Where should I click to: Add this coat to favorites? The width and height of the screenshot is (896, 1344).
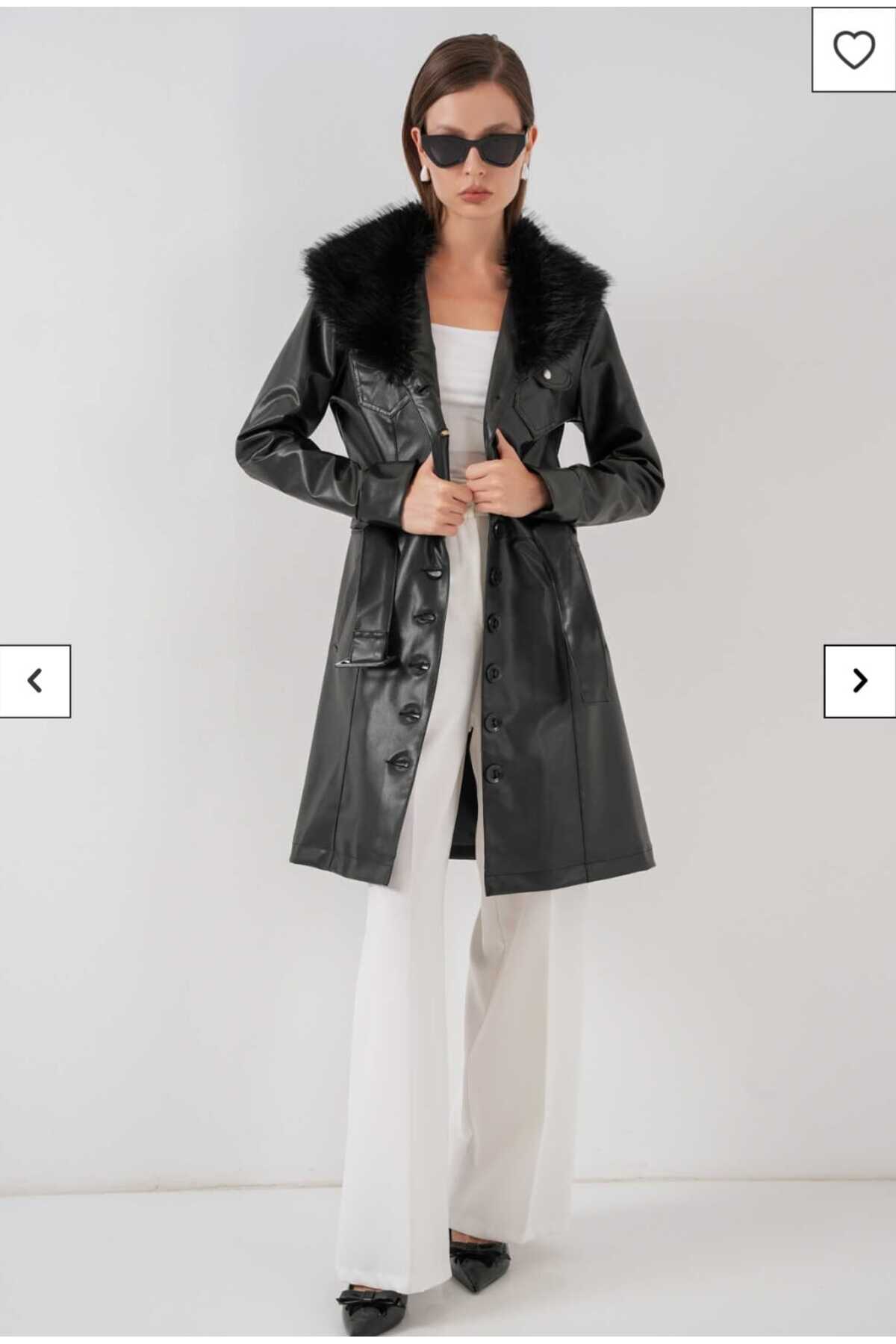pyautogui.click(x=853, y=50)
